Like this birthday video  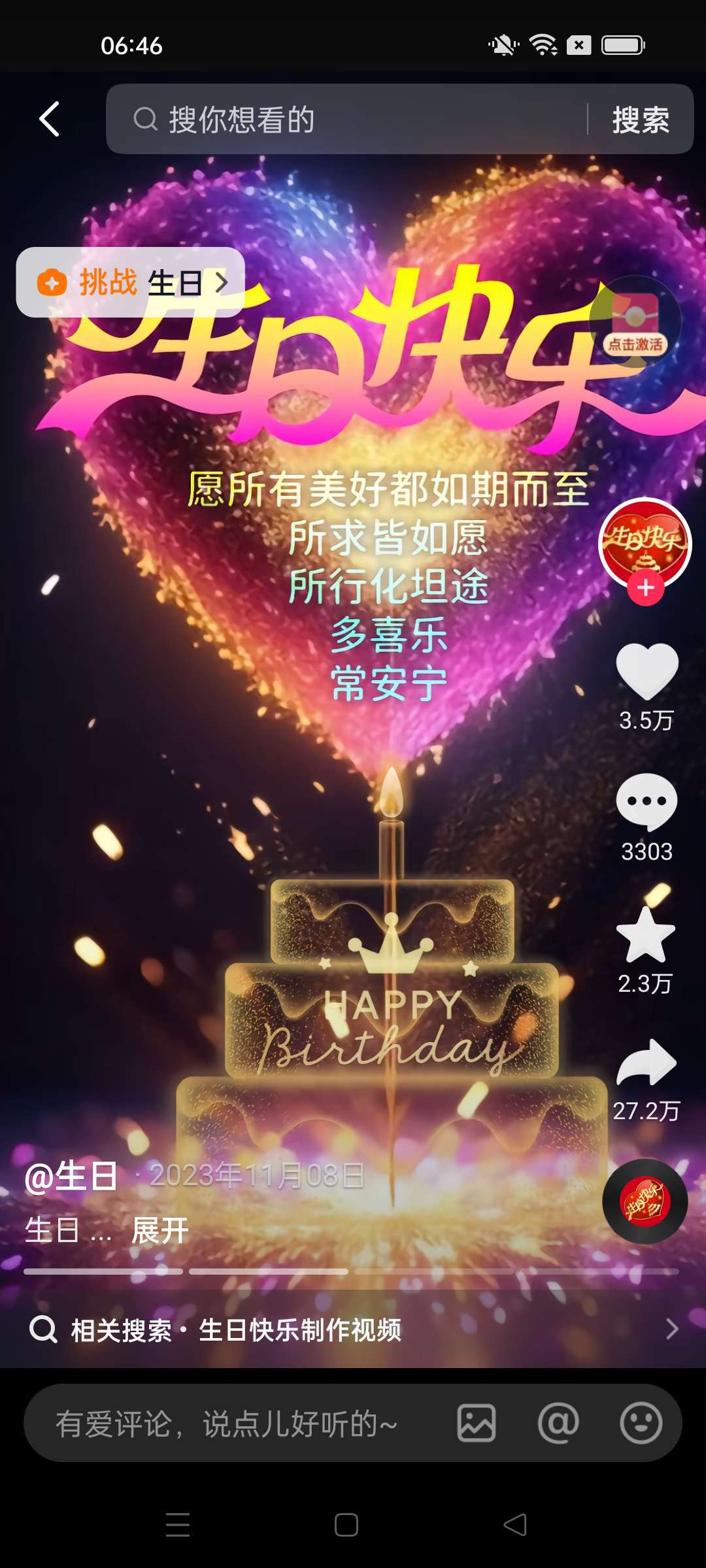tap(647, 672)
